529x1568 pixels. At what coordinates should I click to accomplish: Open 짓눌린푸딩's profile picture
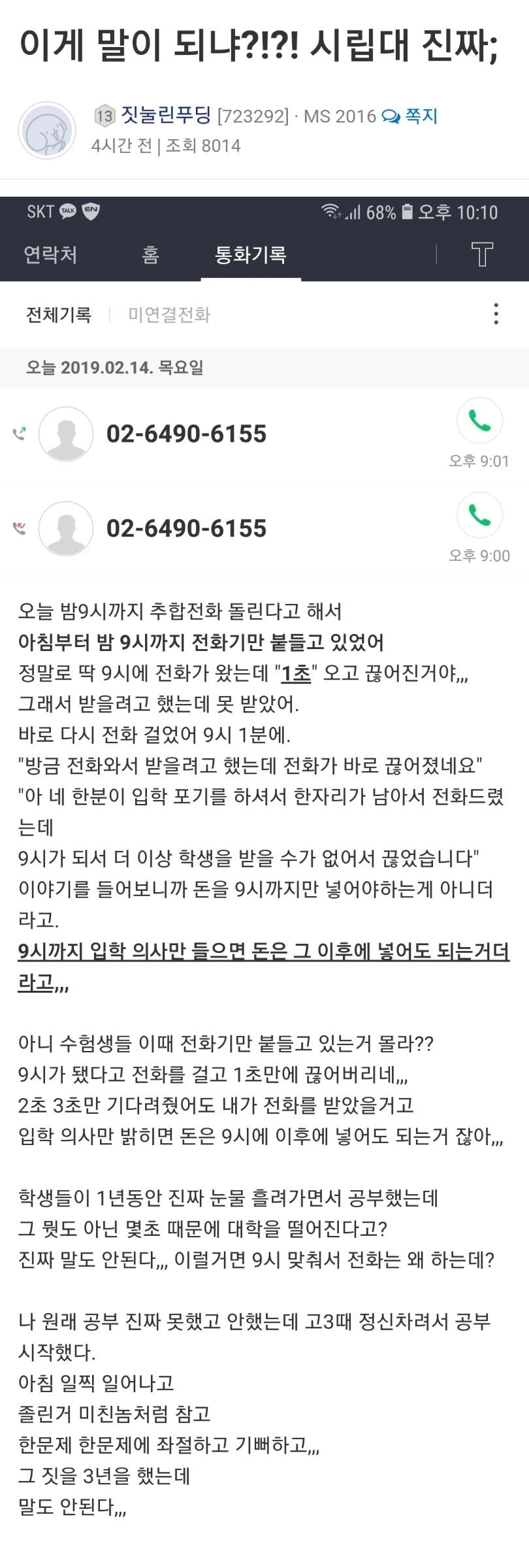coord(47,131)
